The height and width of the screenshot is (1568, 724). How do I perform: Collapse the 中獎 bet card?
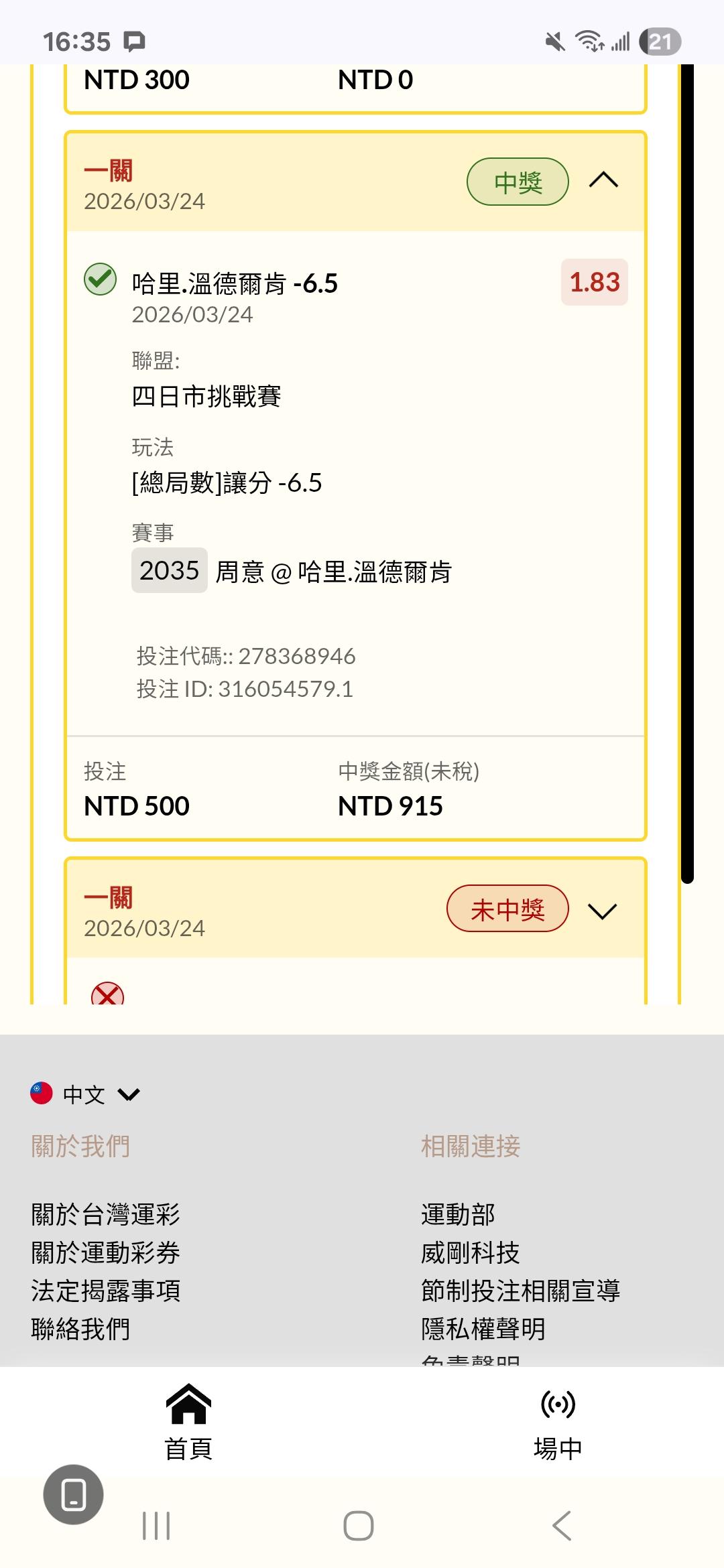pos(603,180)
